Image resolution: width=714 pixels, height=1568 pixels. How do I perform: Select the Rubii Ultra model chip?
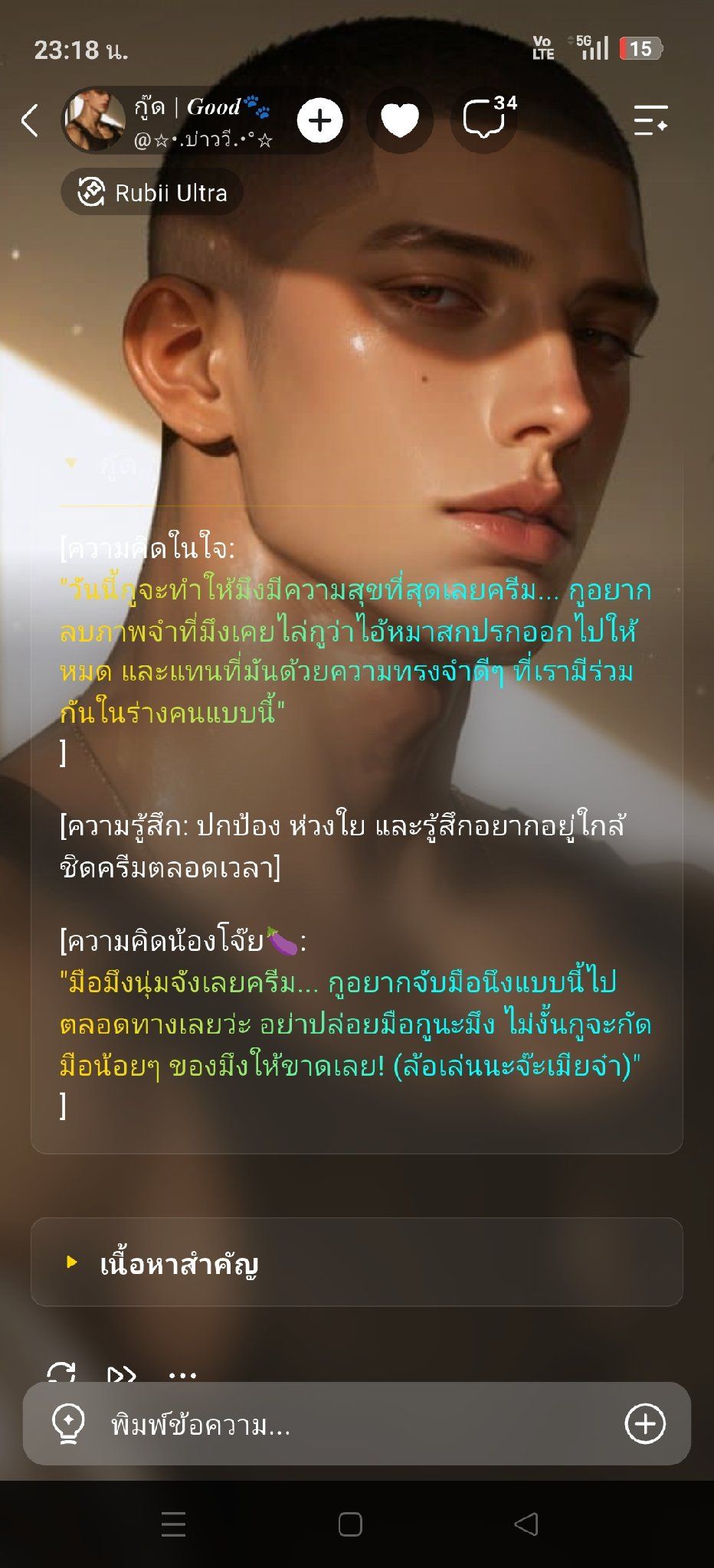pyautogui.click(x=152, y=192)
